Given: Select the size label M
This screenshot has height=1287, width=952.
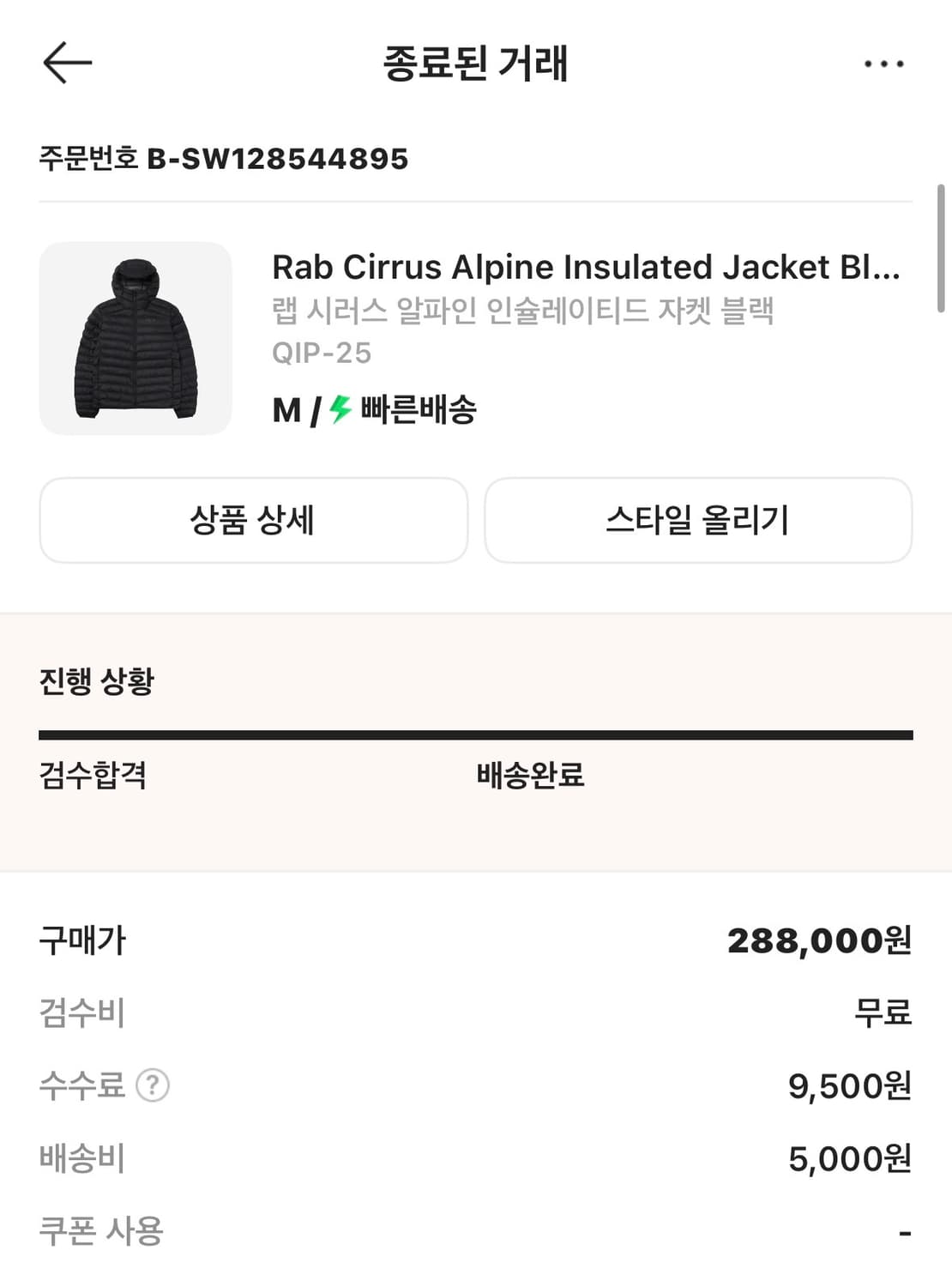Looking at the screenshot, I should (284, 411).
